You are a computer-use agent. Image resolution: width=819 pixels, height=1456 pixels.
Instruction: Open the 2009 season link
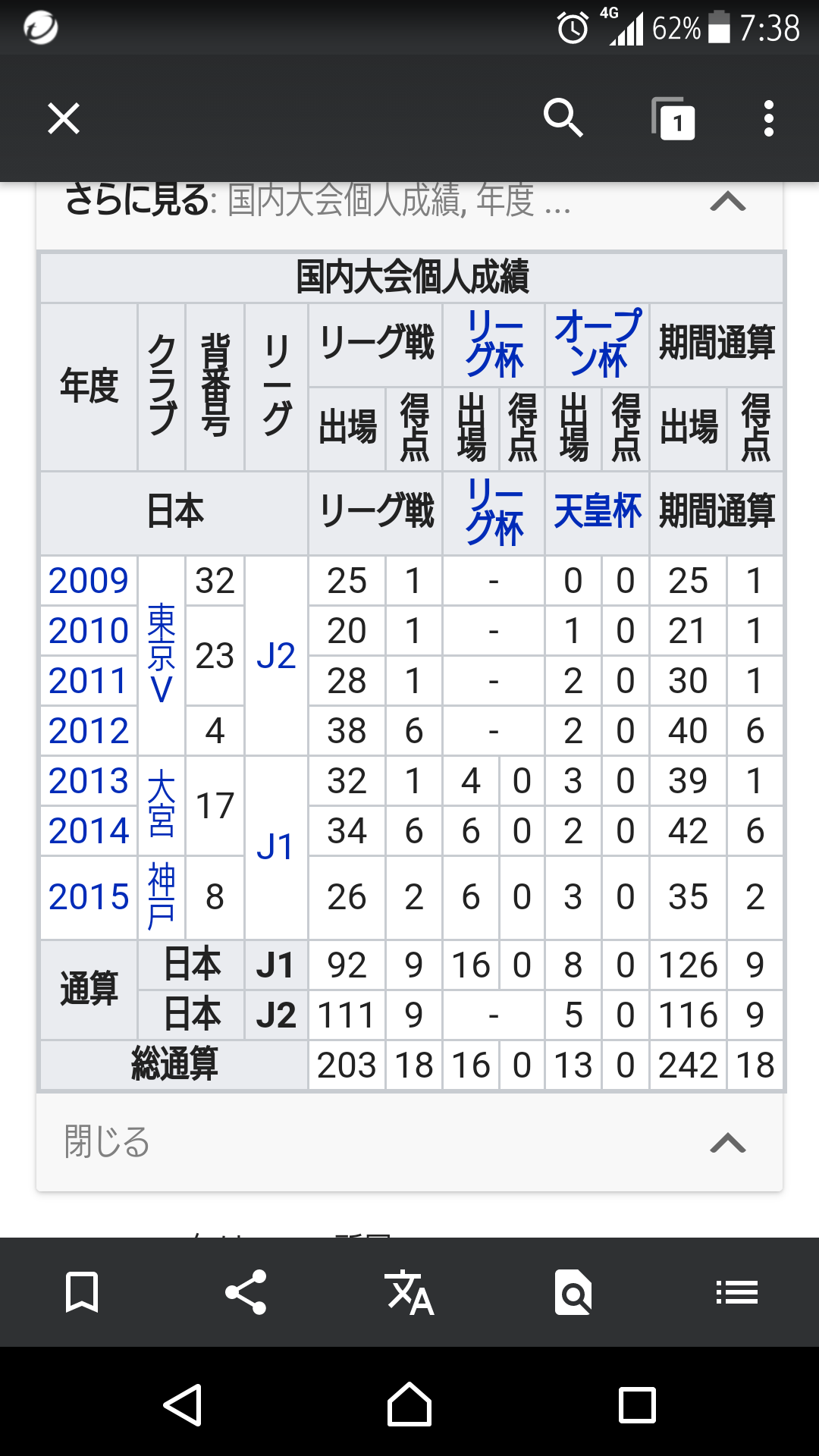click(88, 581)
